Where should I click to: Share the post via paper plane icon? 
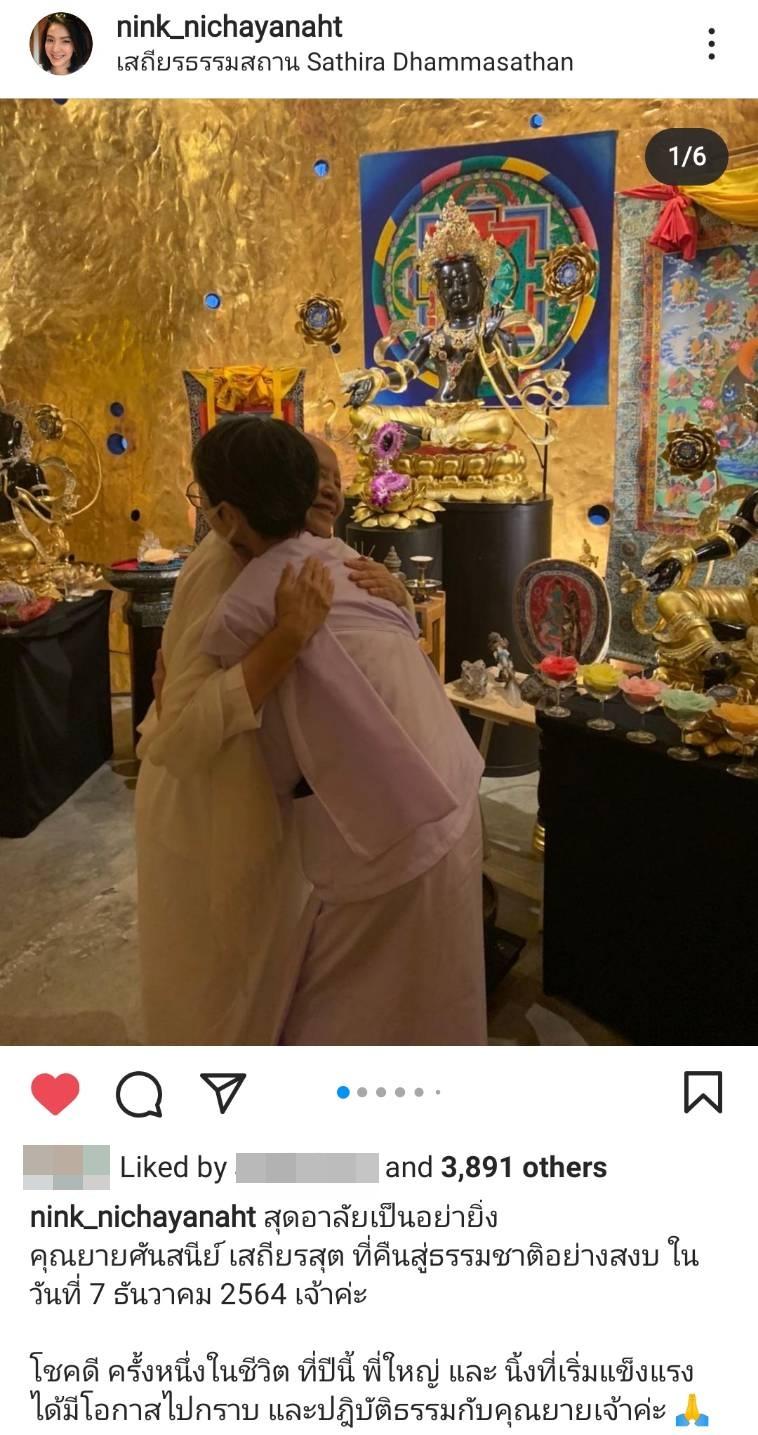coord(223,1093)
